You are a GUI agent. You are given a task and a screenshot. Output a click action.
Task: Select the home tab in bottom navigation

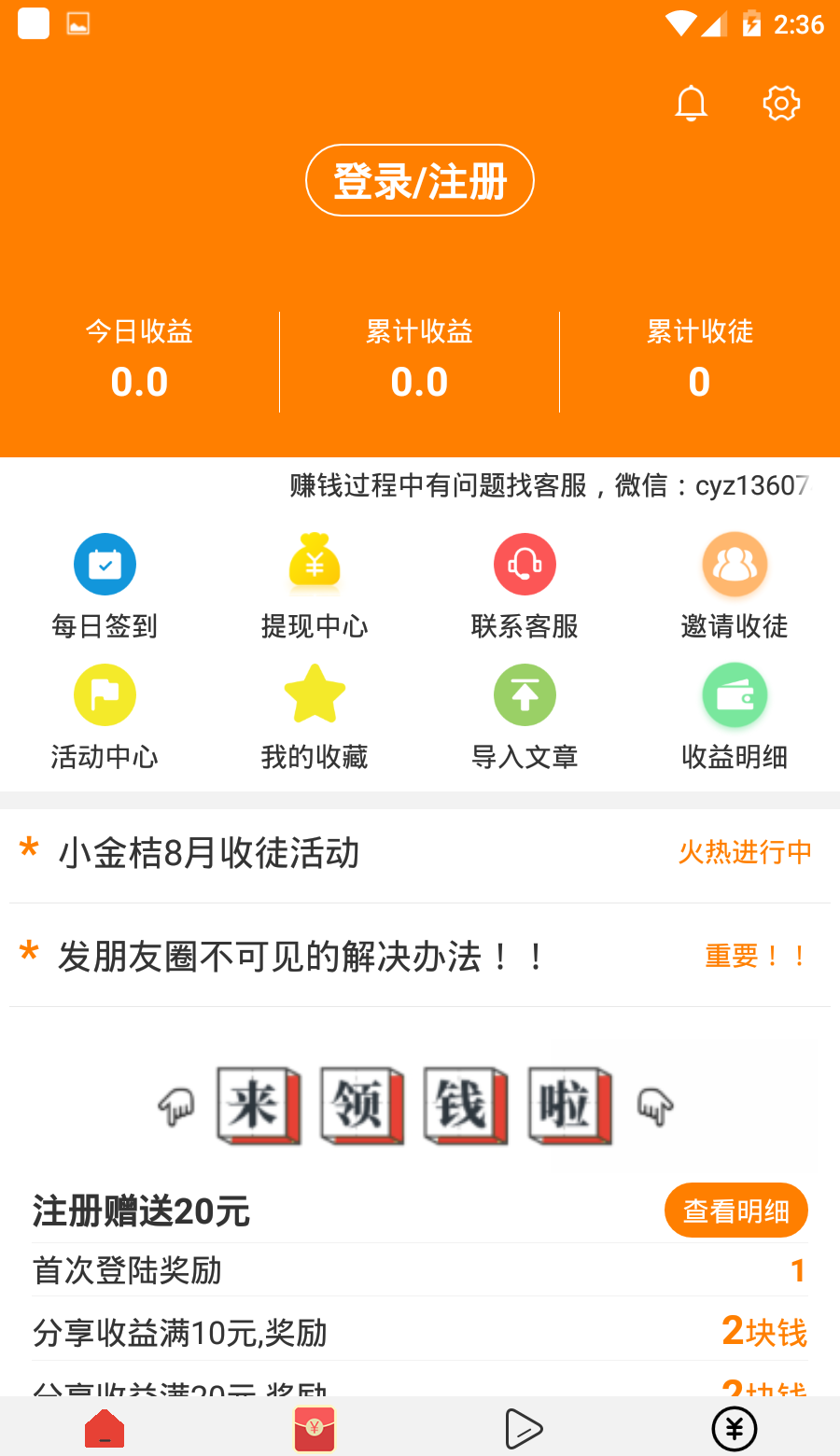click(x=105, y=1428)
